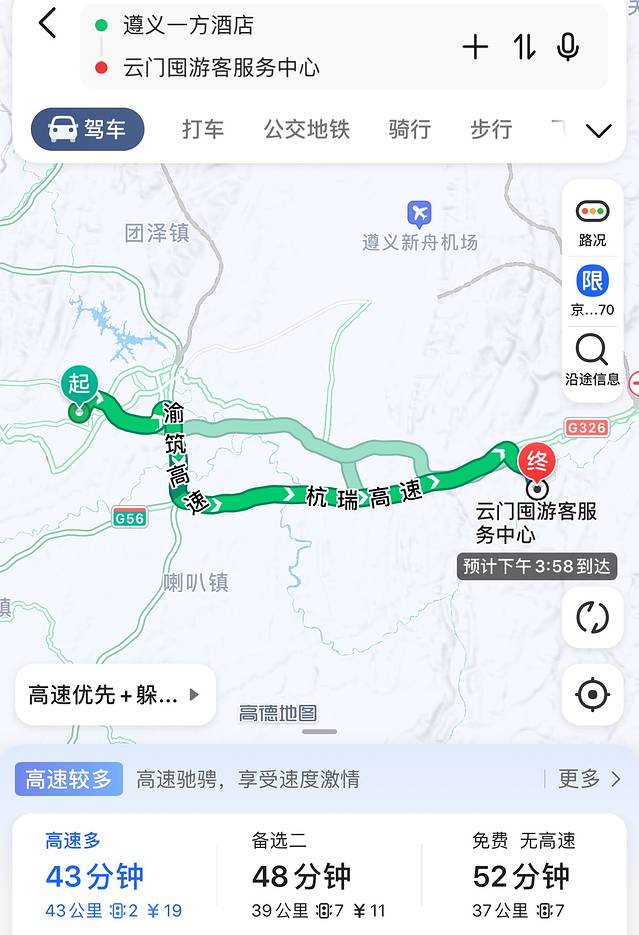The image size is (639, 935).
Task: Edit starting point 遵义一方酒店
Action: coord(189,25)
